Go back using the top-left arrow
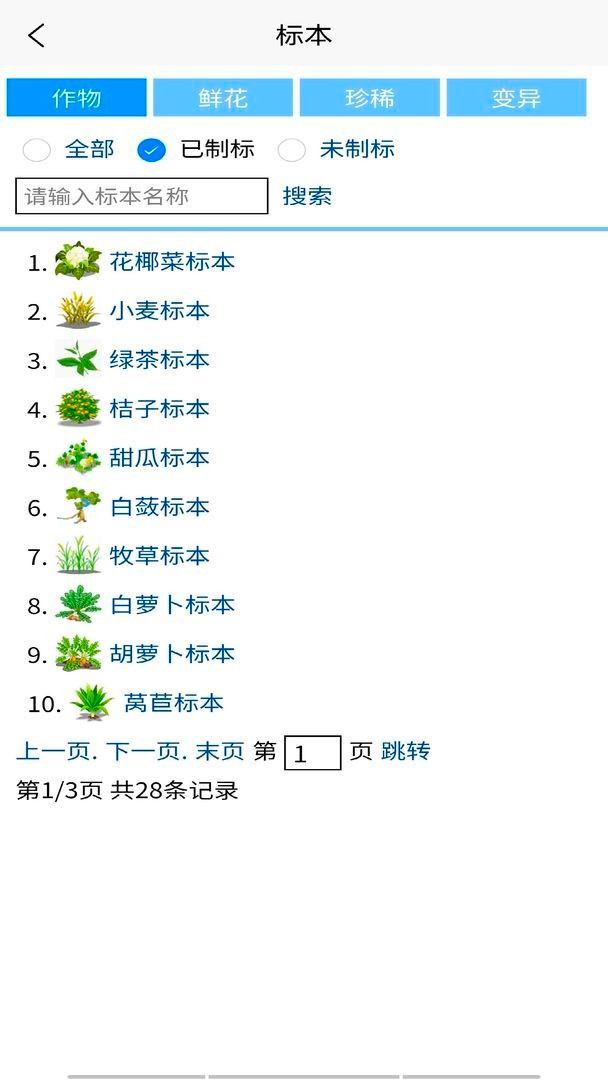Image resolution: width=608 pixels, height=1080 pixels. (x=37, y=36)
